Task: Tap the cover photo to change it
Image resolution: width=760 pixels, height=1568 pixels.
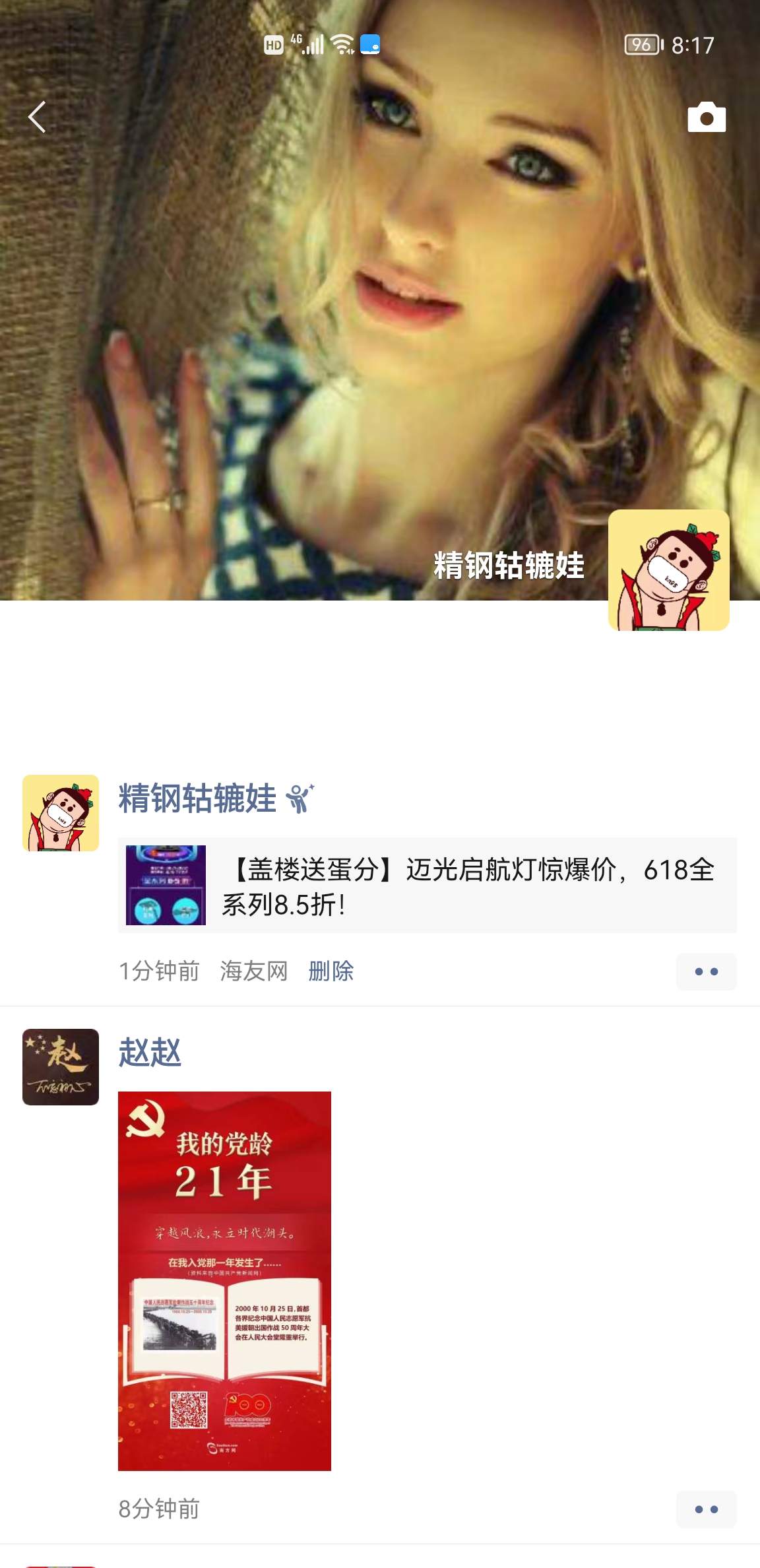Action: coord(330,330)
